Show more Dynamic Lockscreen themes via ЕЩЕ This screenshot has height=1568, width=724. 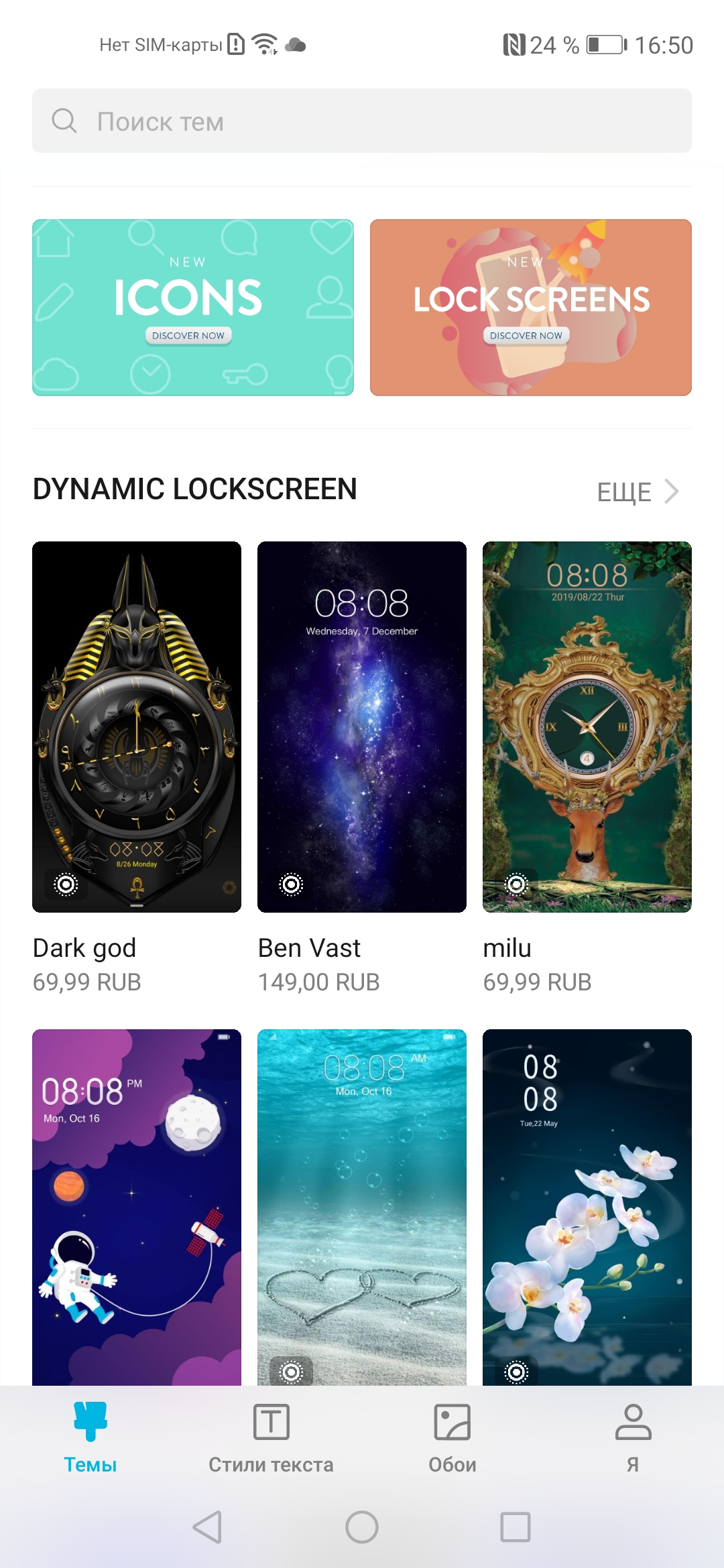(638, 491)
